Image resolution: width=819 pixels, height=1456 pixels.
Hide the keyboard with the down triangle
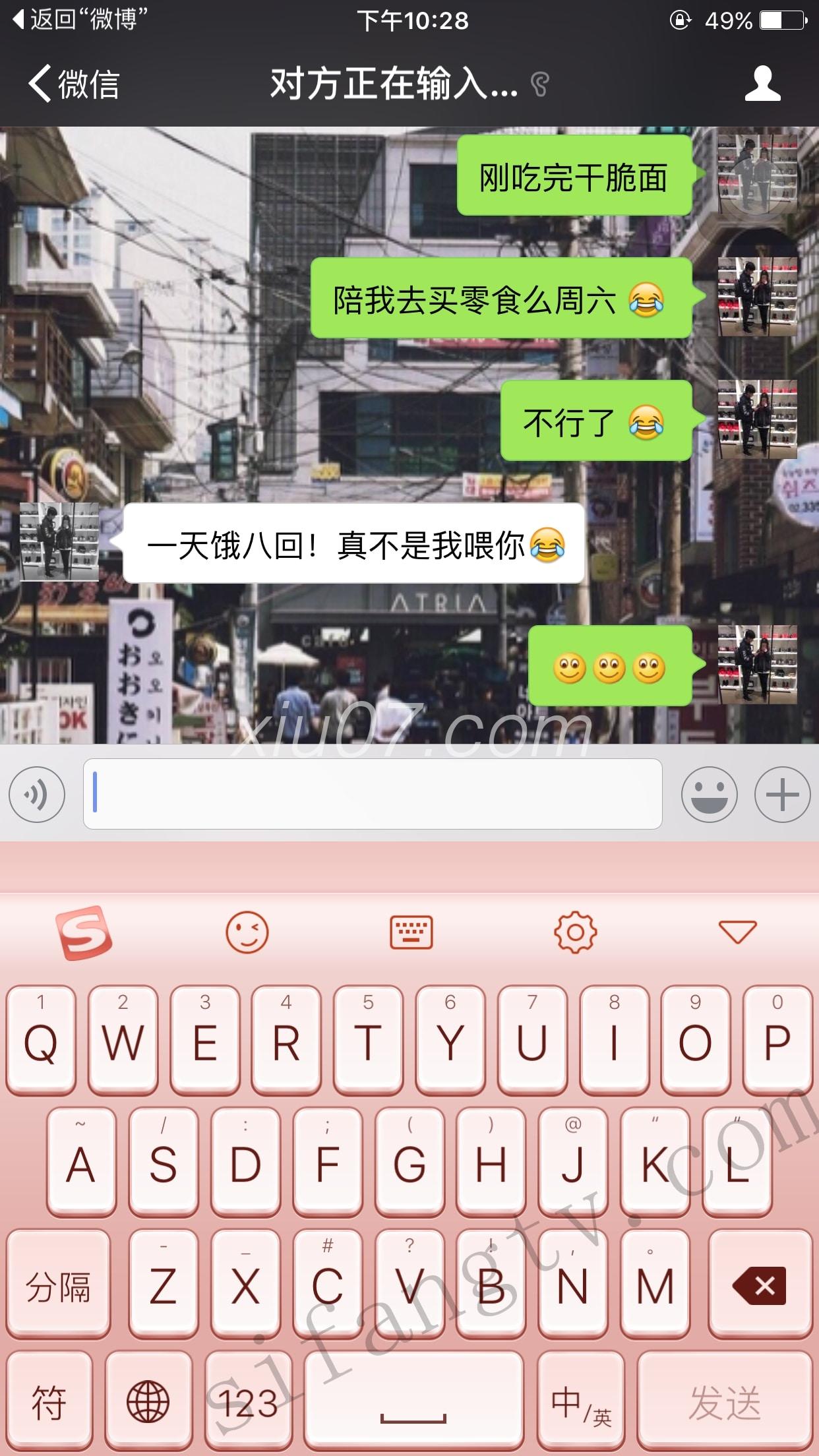click(737, 931)
